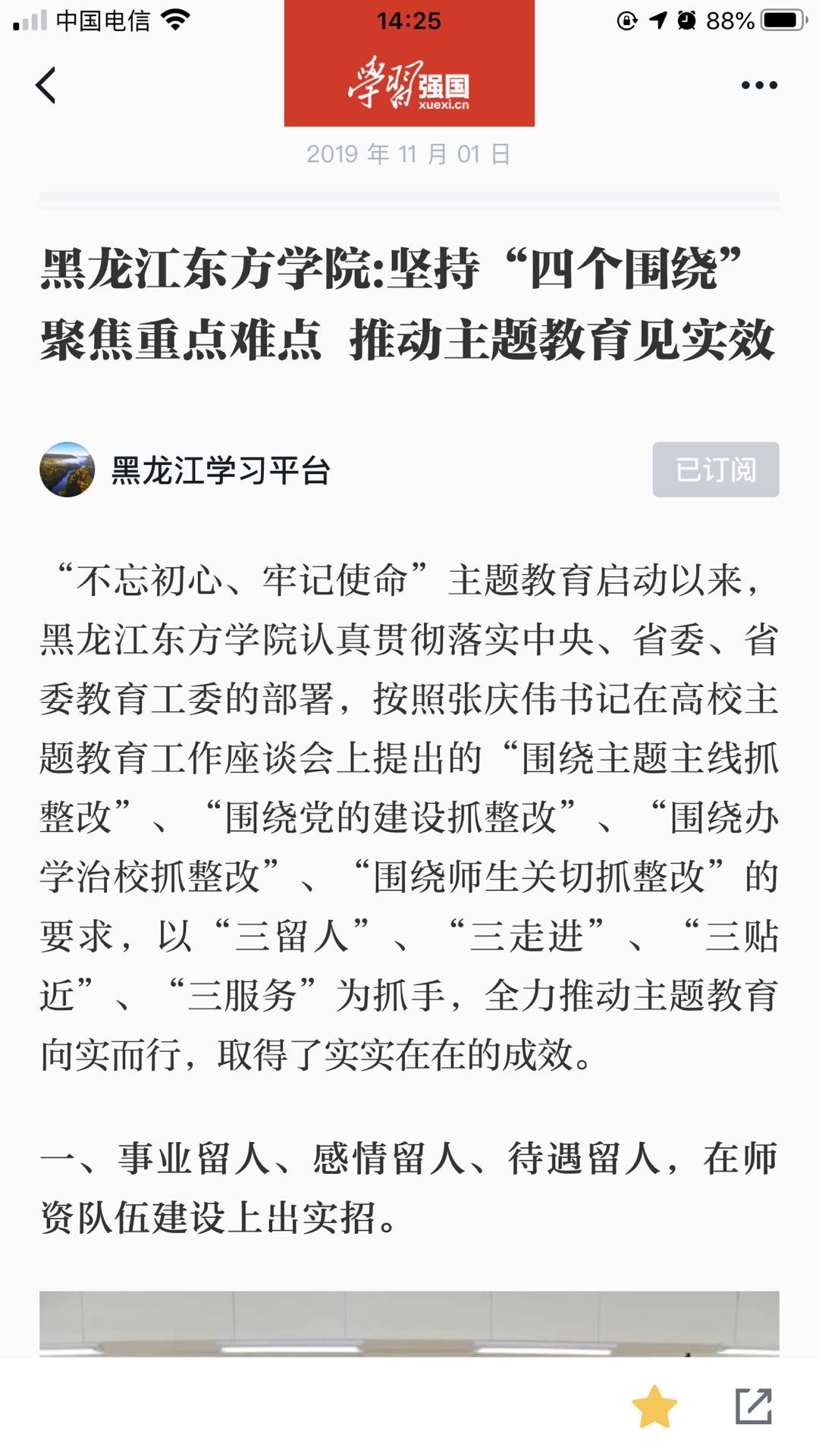Go back using the top-left arrow
Image resolution: width=819 pixels, height=1456 pixels.
point(46,85)
